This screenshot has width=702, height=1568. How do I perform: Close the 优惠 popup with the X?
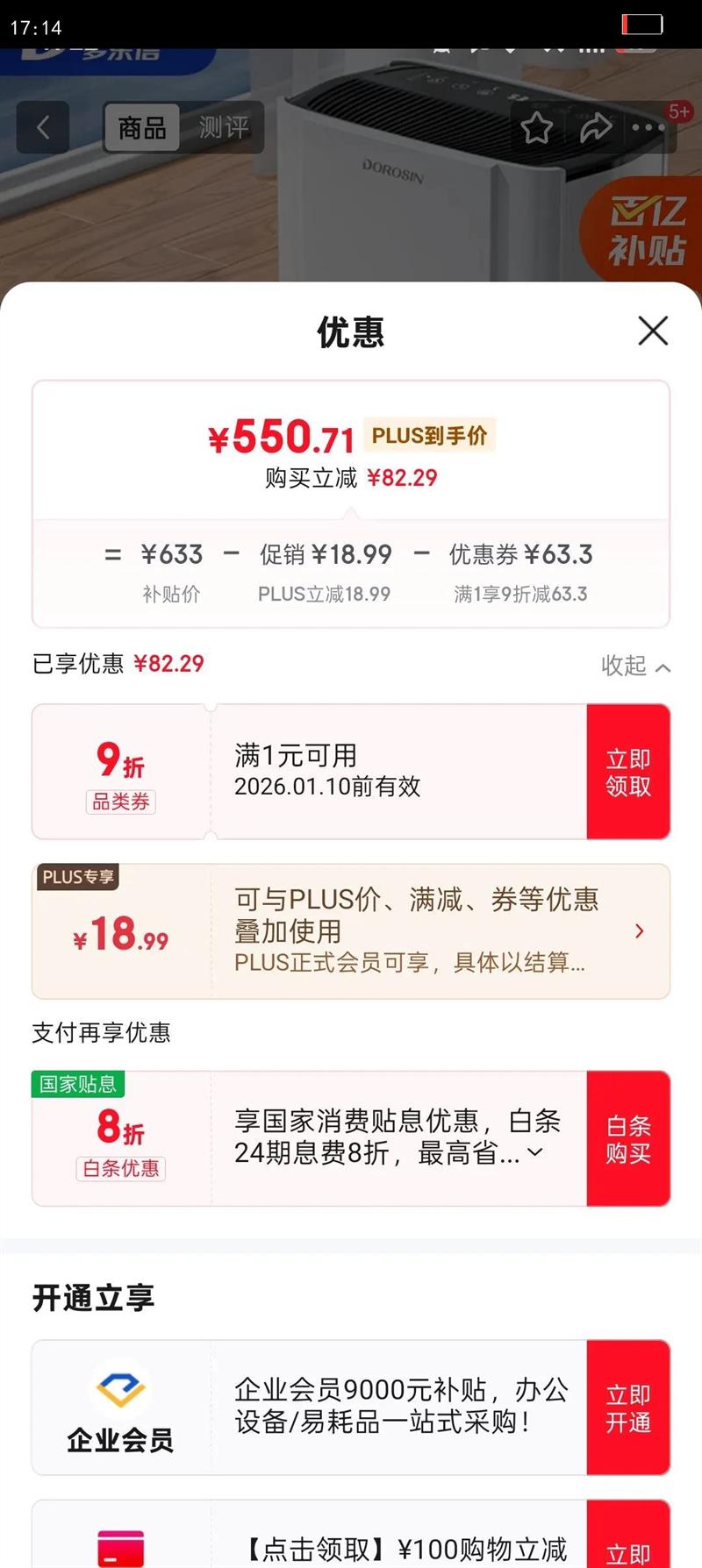point(652,331)
